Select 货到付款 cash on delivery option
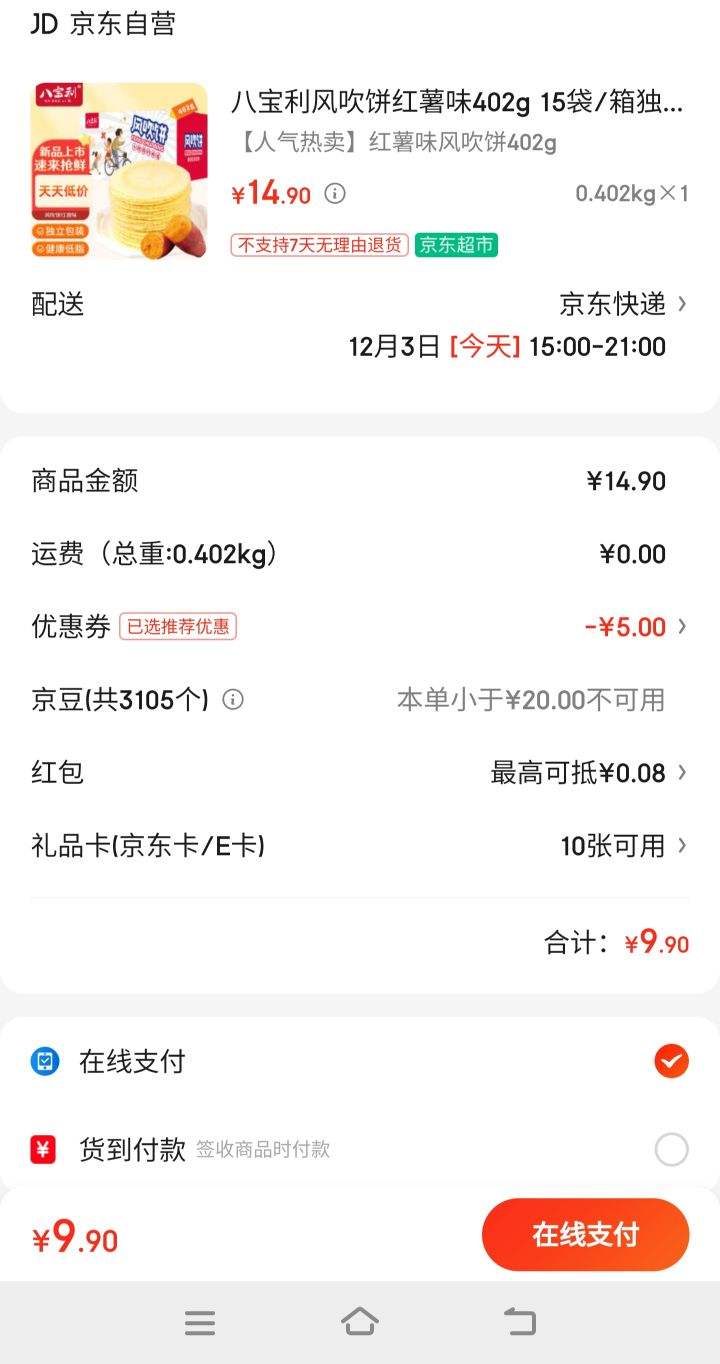 tap(360, 1150)
